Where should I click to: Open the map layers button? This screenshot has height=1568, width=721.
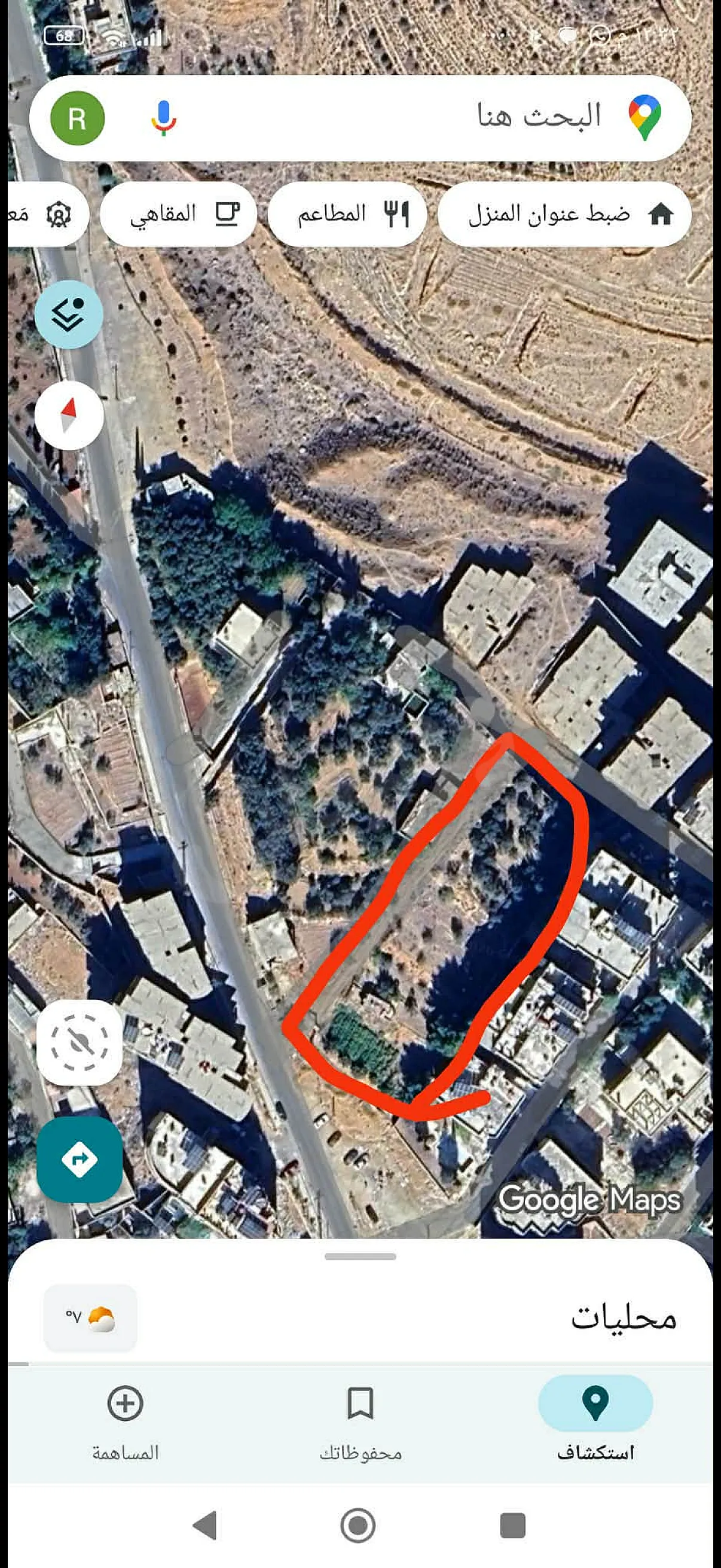pos(69,315)
